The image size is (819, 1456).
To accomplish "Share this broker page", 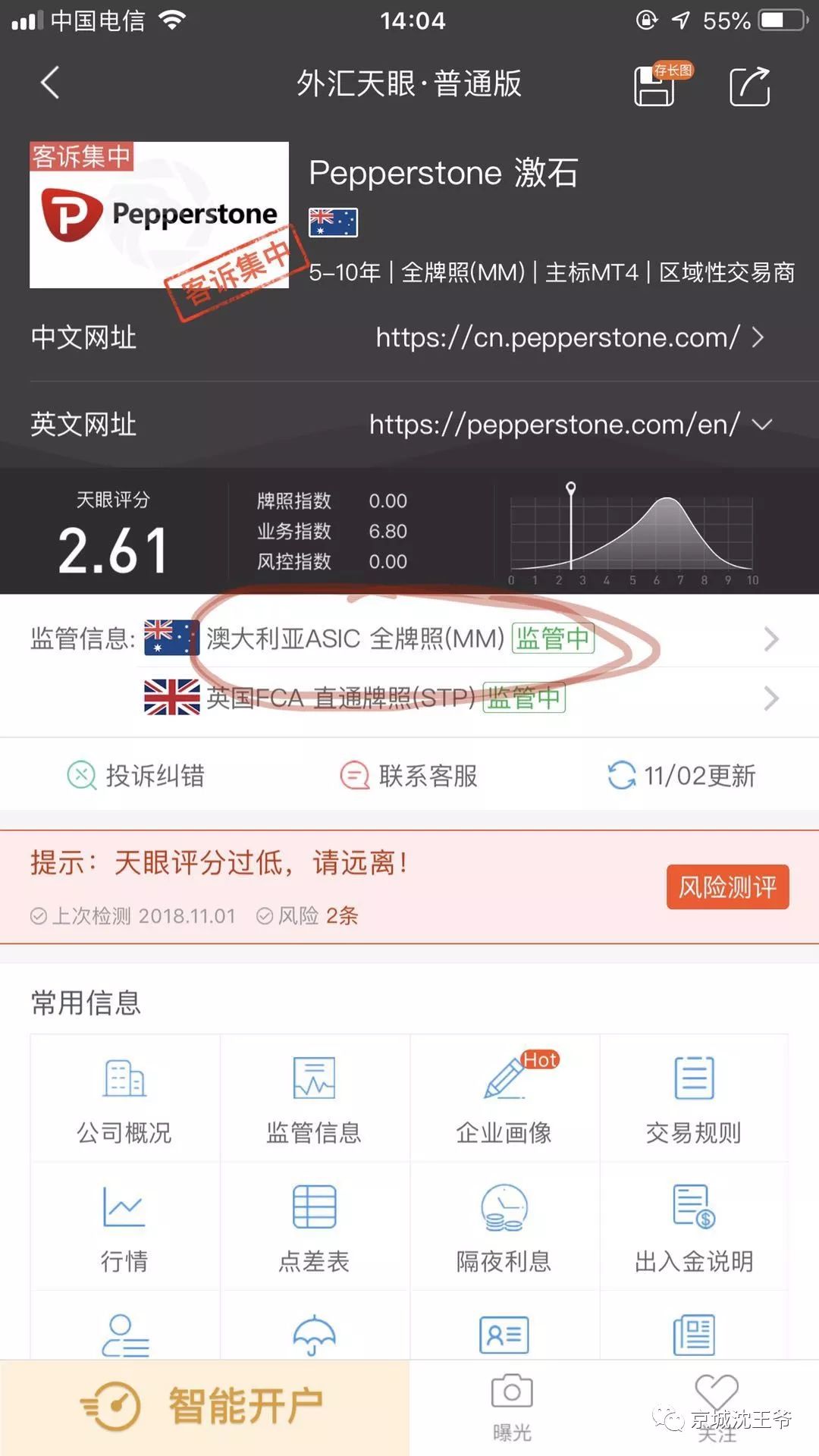I will coord(749,86).
